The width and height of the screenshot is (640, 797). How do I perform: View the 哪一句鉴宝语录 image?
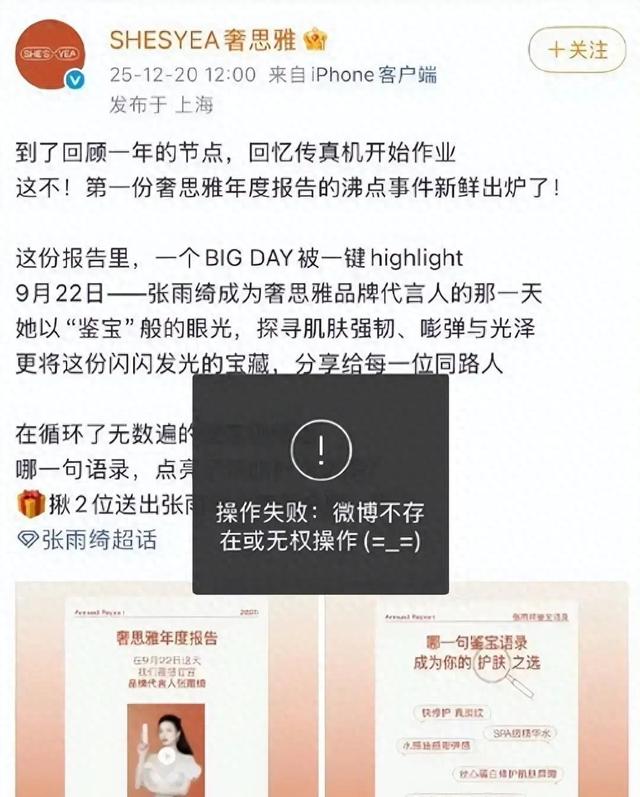click(x=473, y=690)
